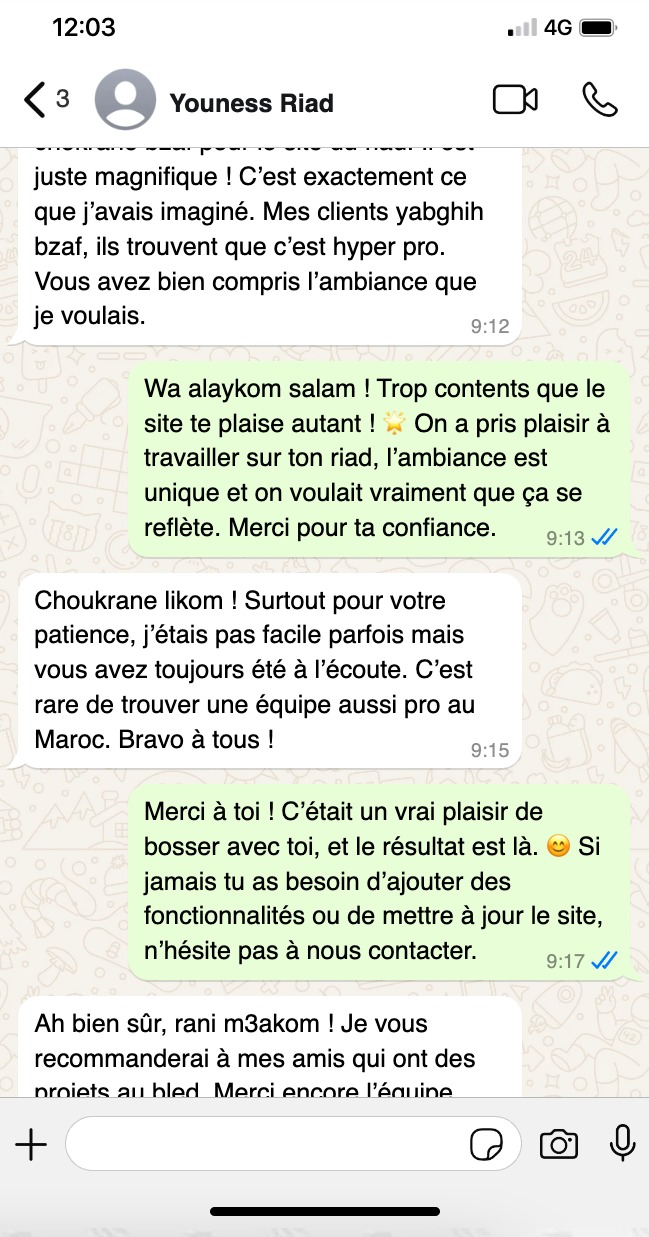Open the attachment plus menu
The height and width of the screenshot is (1237, 649).
coord(32,1145)
